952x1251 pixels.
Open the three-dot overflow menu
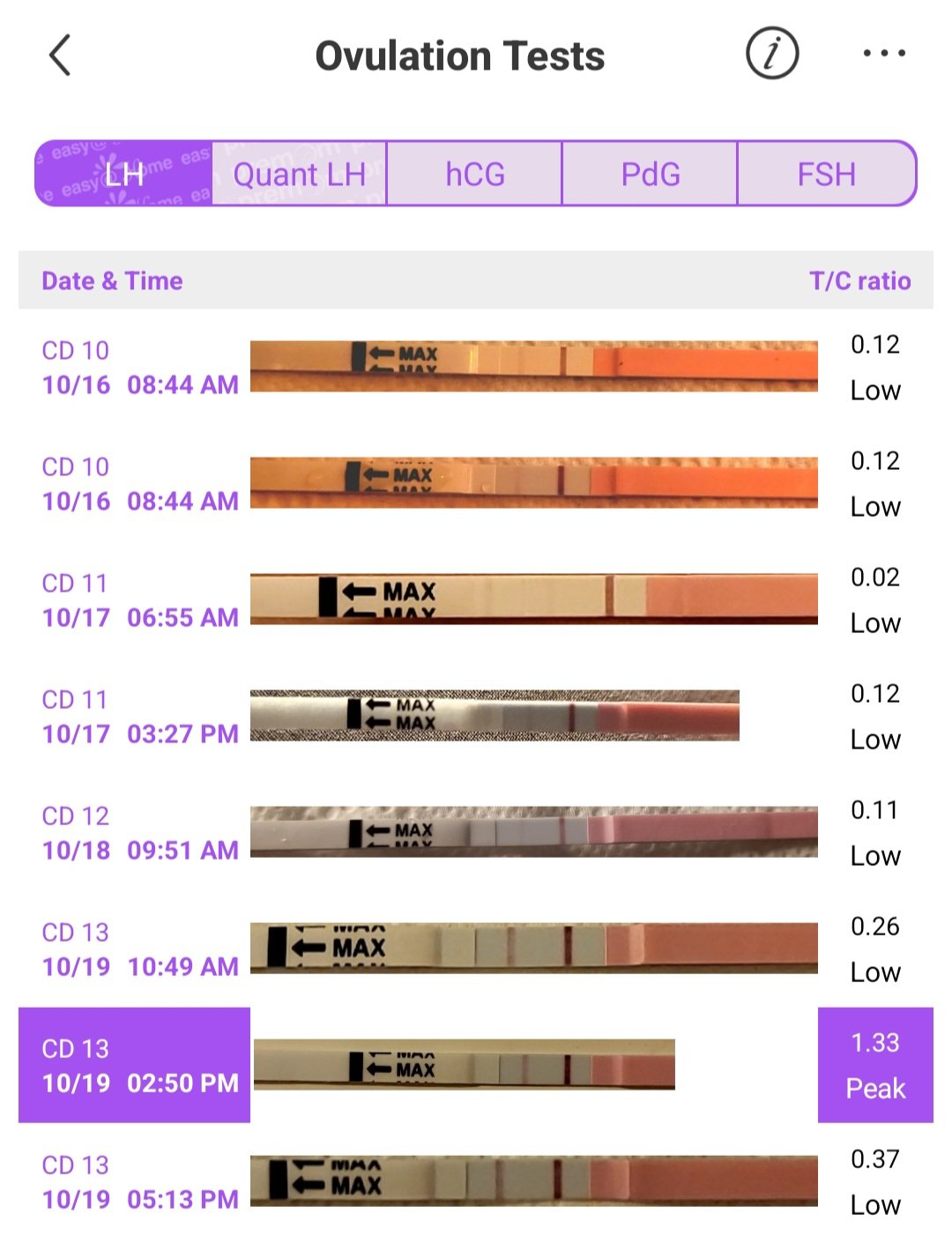pyautogui.click(x=883, y=53)
